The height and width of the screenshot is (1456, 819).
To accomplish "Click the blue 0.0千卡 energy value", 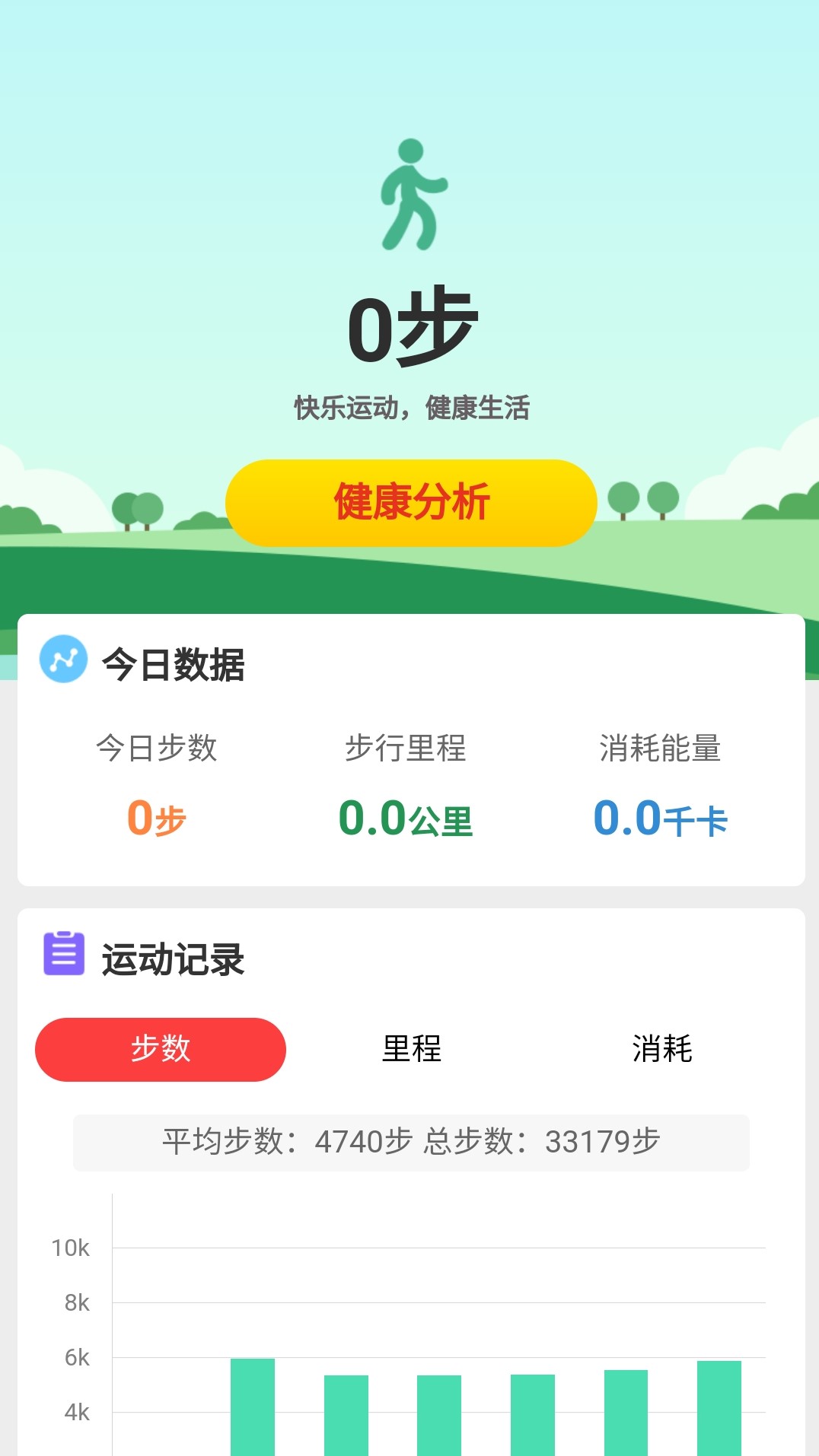I will (659, 819).
